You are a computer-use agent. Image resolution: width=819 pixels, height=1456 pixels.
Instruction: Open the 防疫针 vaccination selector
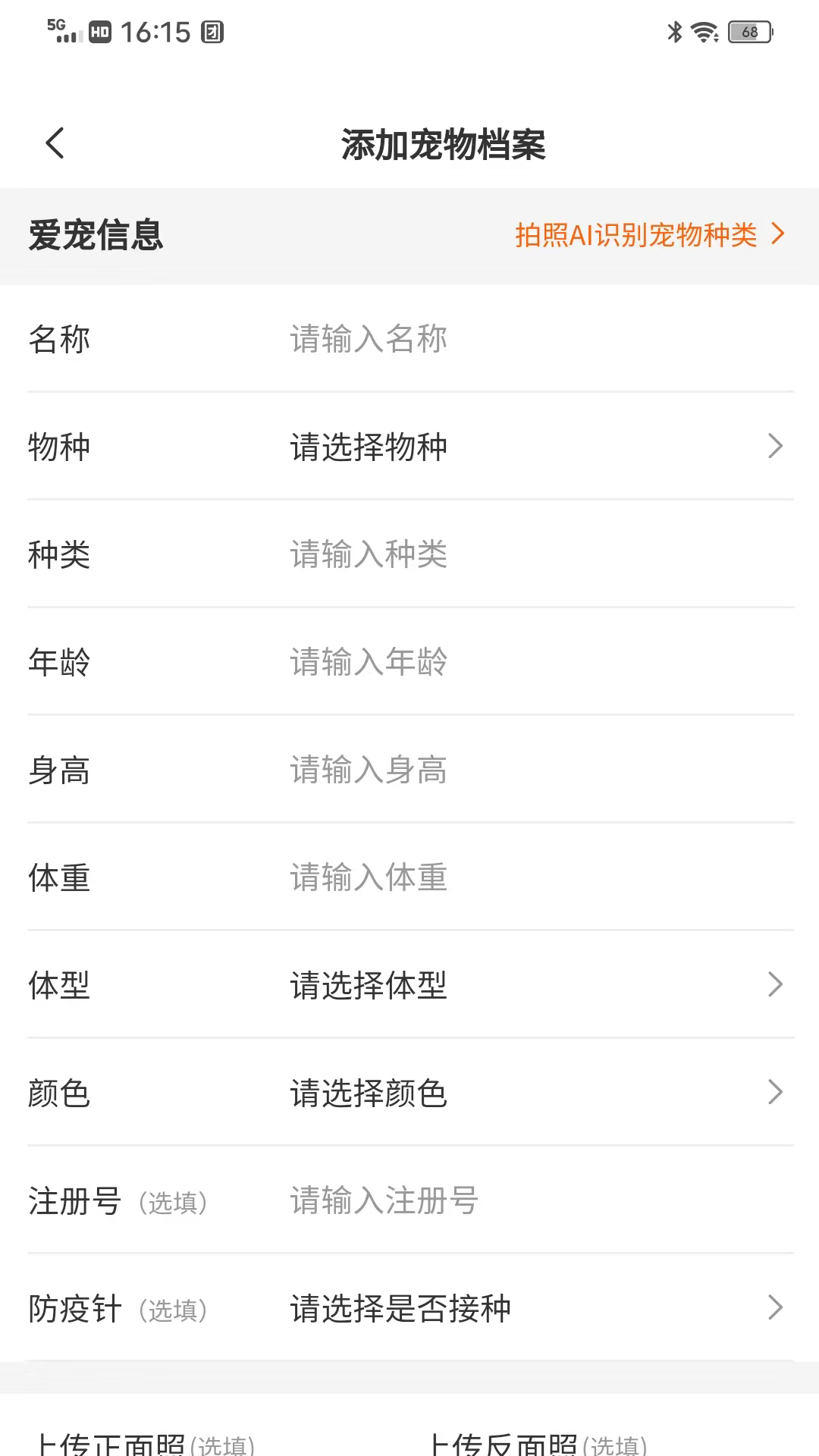point(409,1308)
